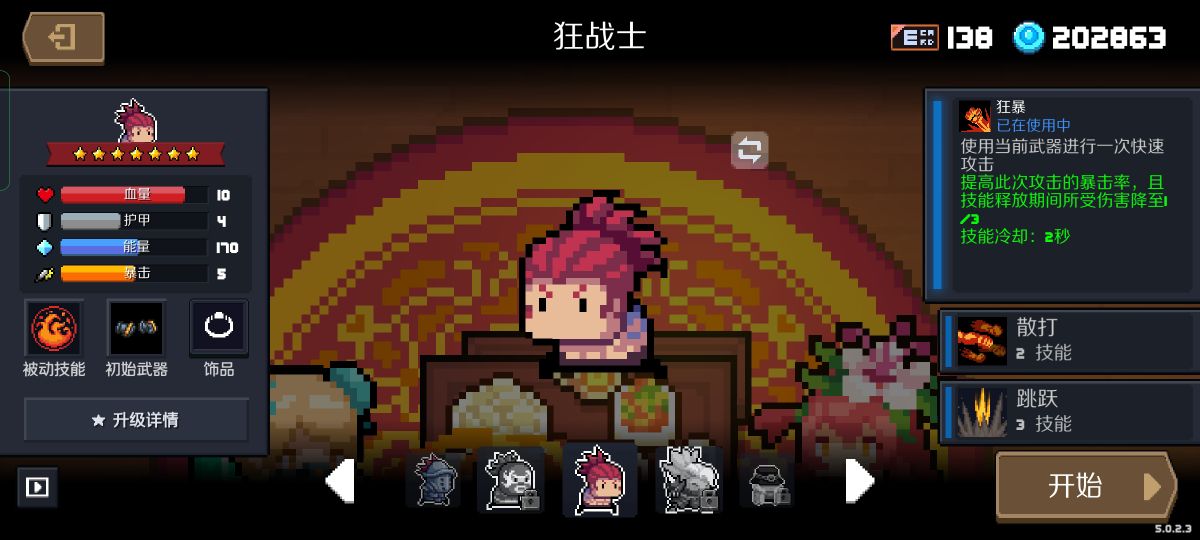Viewport: 1200px width, 540px height.
Task: Start the game with 开始
Action: [x=1086, y=486]
